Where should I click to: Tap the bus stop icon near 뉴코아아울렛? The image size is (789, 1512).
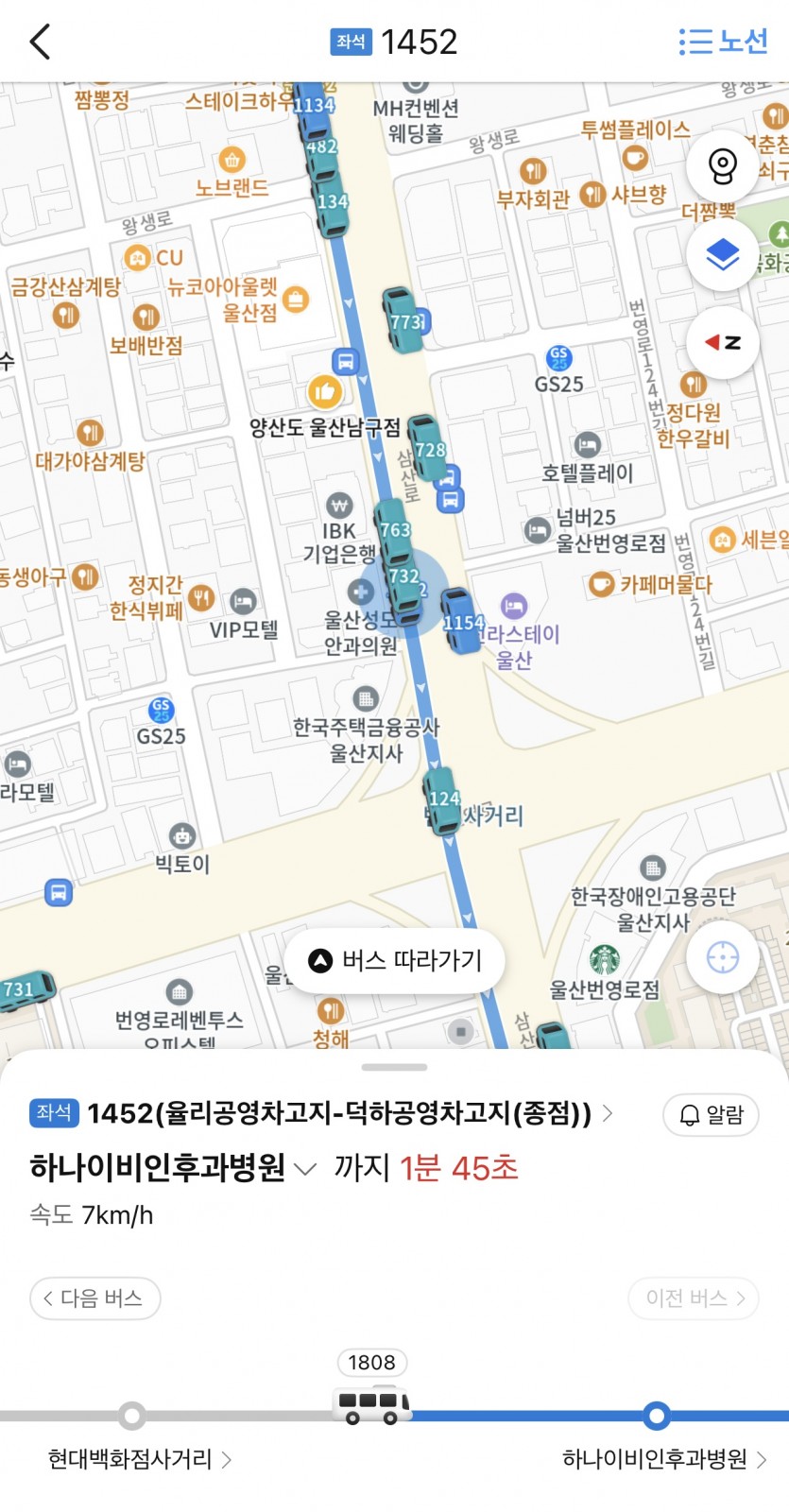tap(345, 361)
